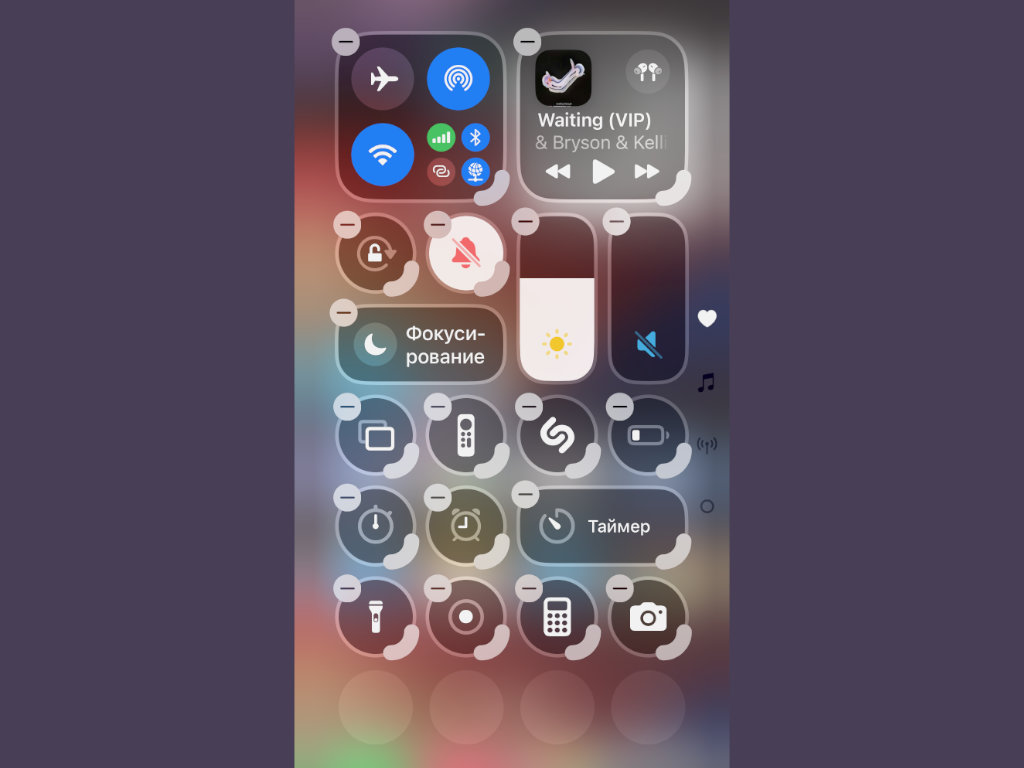Viewport: 1024px width, 768px height.
Task: Toggle low power battery mode
Action: tap(648, 435)
